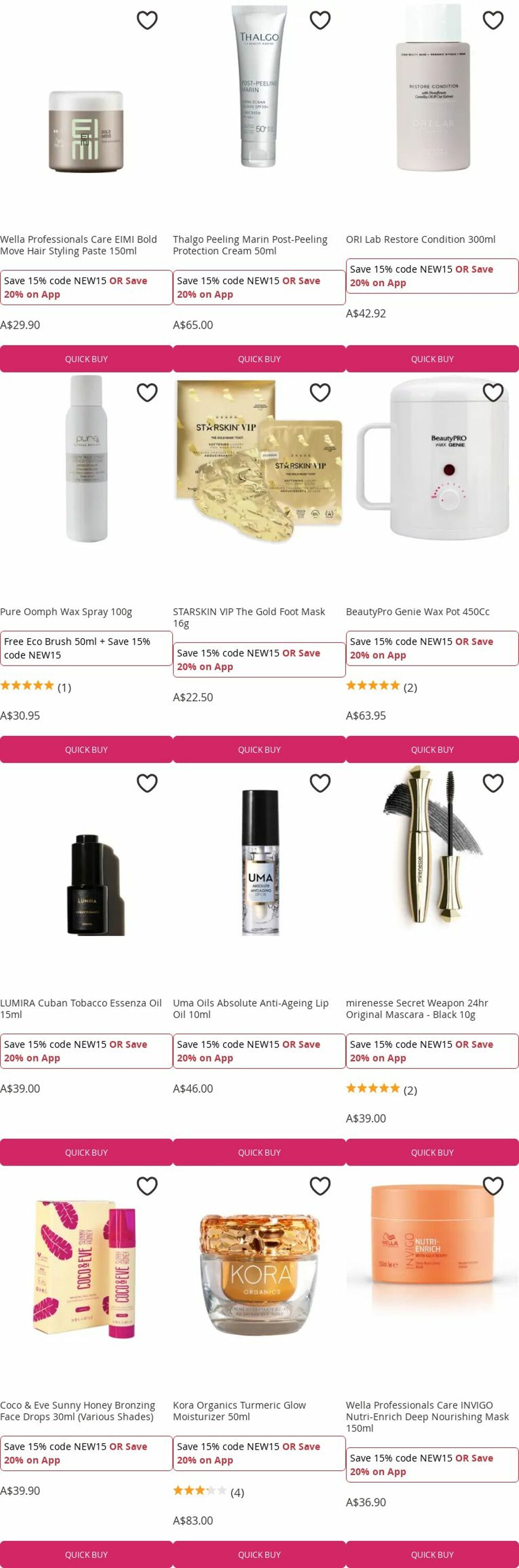Favorite the Thalgo Post-Peeling Protection Cream
This screenshot has height=1568, width=519.
320,20
